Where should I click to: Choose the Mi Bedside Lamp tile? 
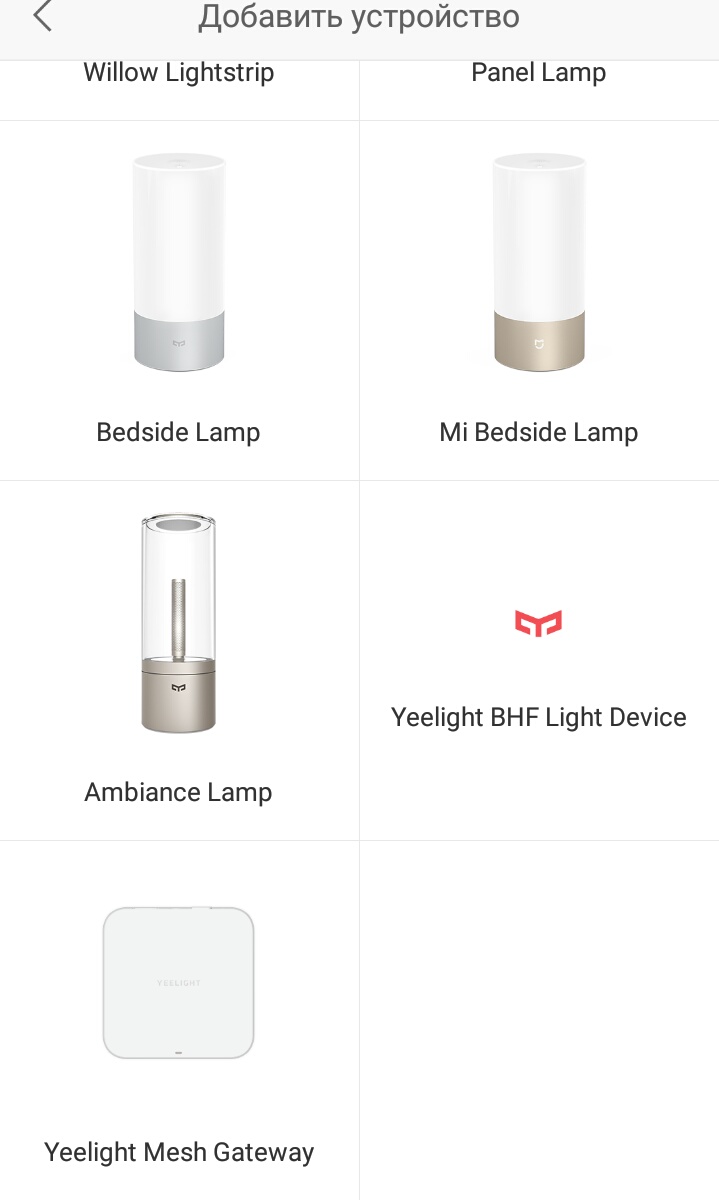(538, 300)
